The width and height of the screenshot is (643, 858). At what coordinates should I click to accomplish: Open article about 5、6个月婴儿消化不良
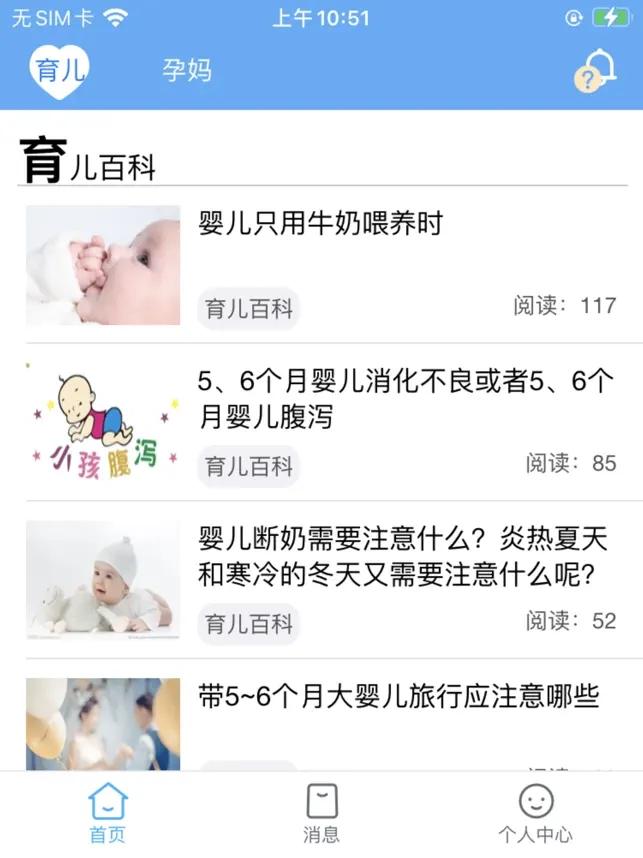pyautogui.click(x=403, y=398)
